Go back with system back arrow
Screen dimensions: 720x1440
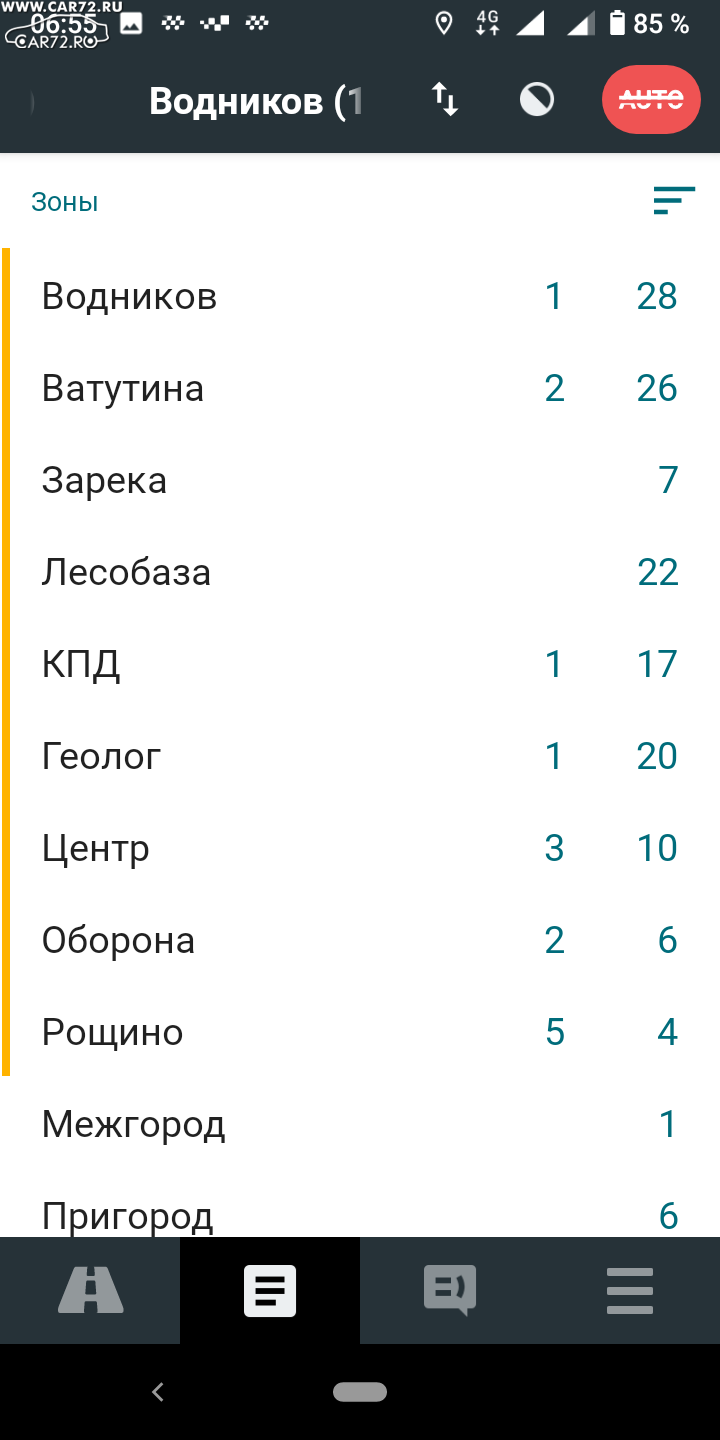157,1391
